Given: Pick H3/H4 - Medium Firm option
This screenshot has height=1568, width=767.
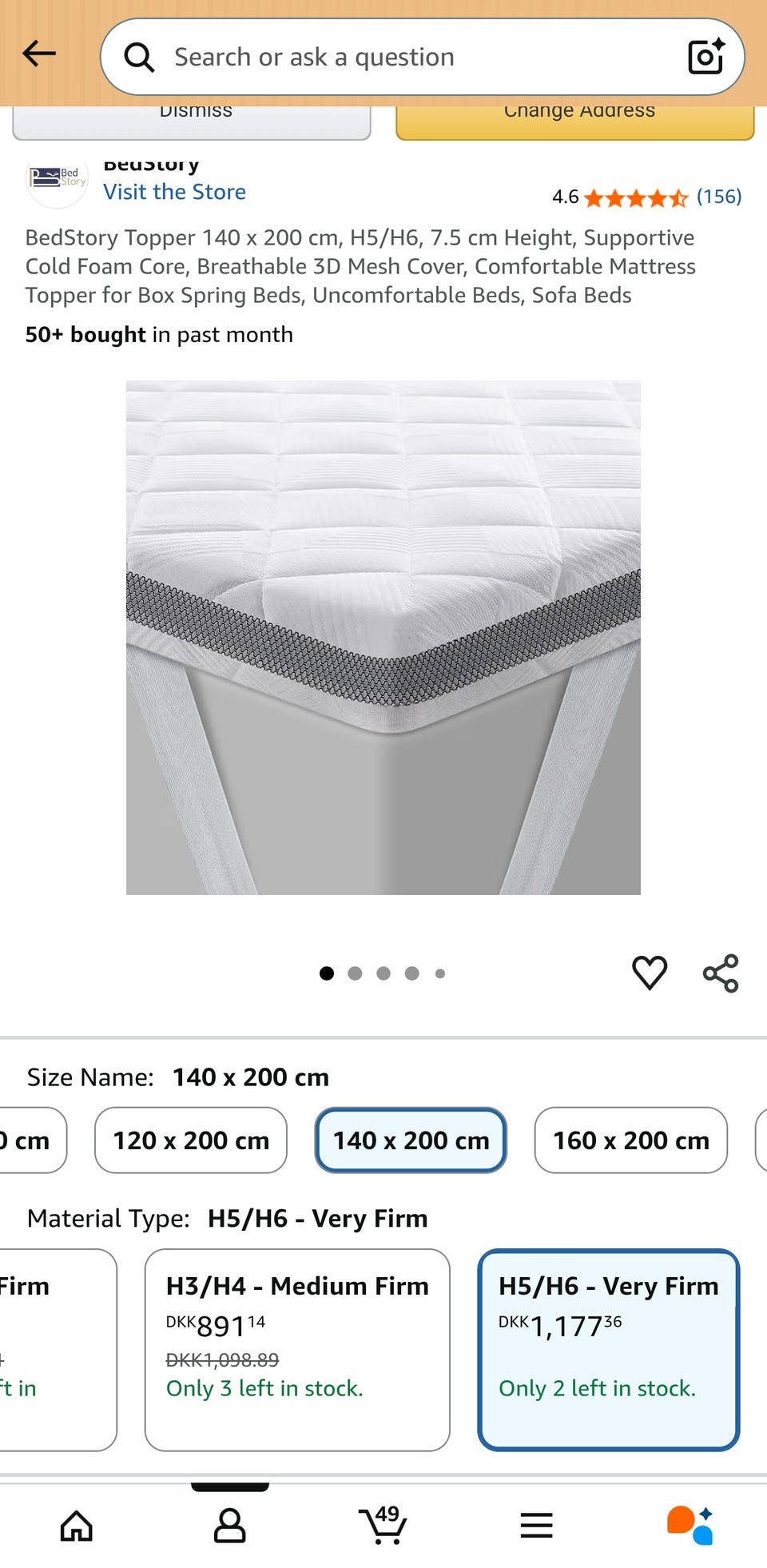Looking at the screenshot, I should [297, 1350].
